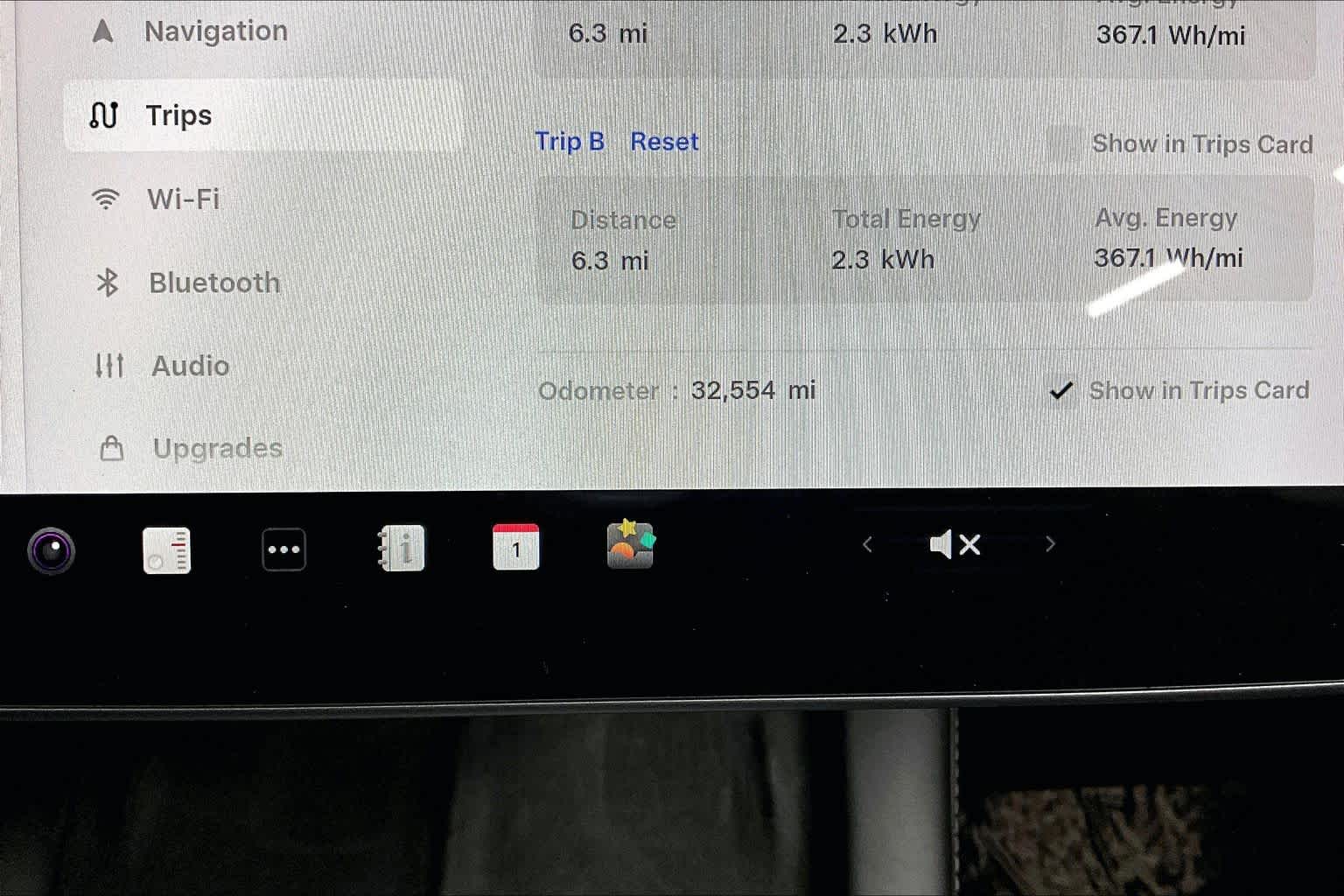Screen dimensions: 1344x896
Task: Open Bluetooth settings
Action: pos(213,283)
